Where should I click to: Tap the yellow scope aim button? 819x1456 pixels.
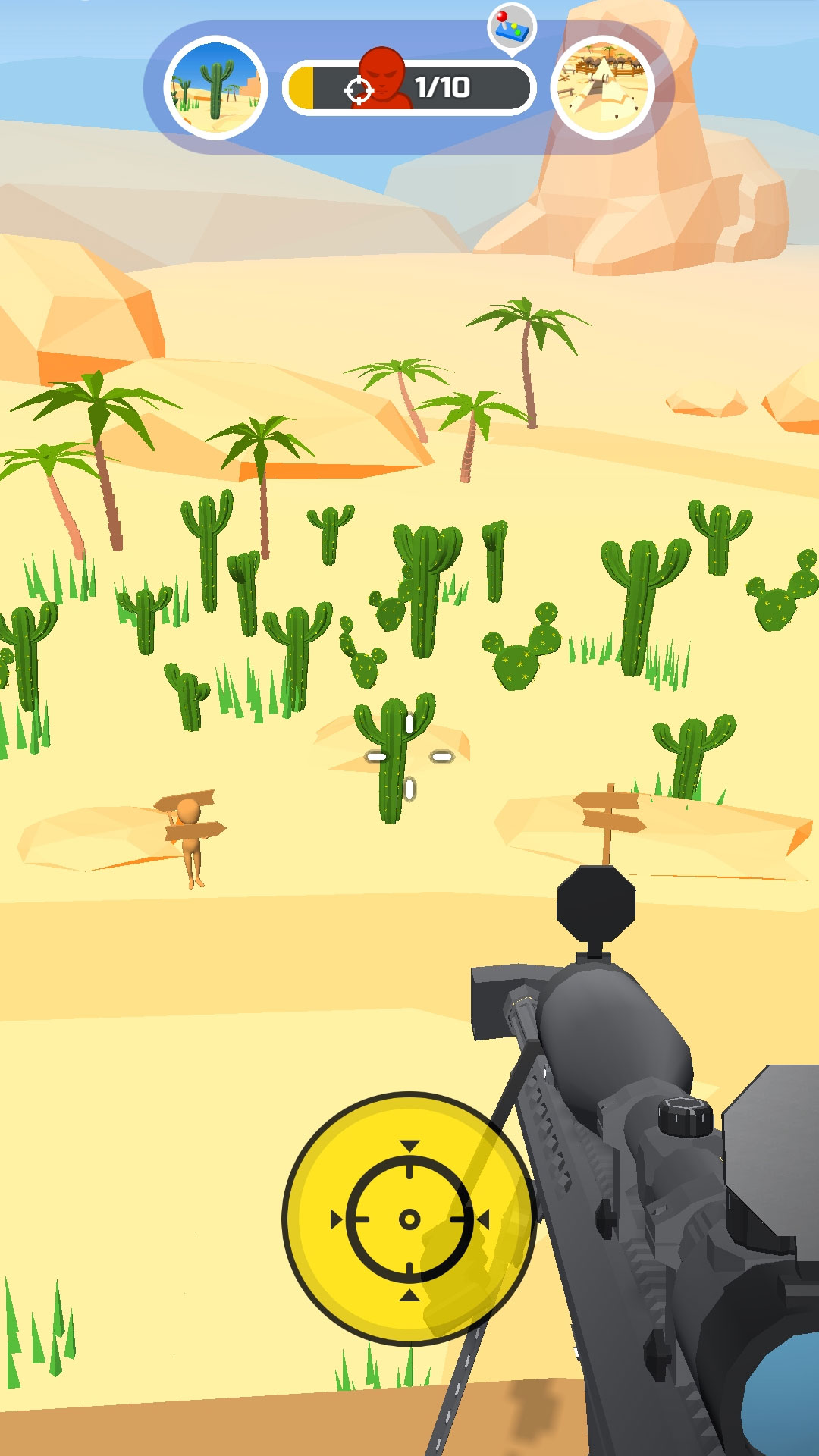point(409,1219)
